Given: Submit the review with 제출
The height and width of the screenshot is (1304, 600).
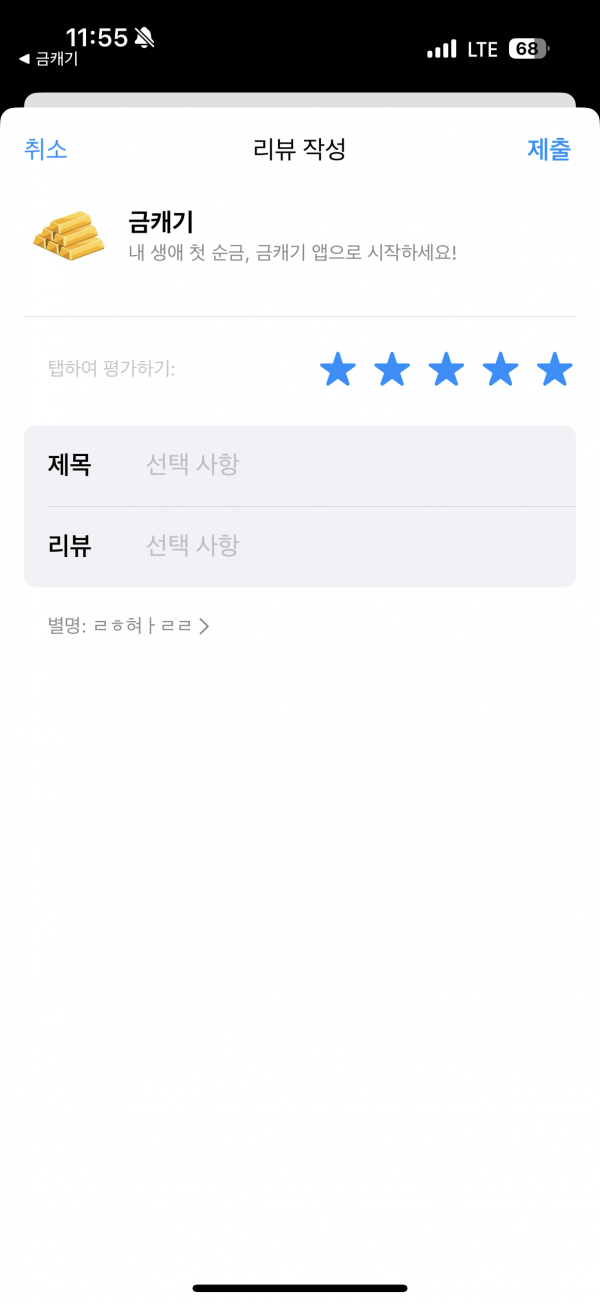Looking at the screenshot, I should point(549,150).
